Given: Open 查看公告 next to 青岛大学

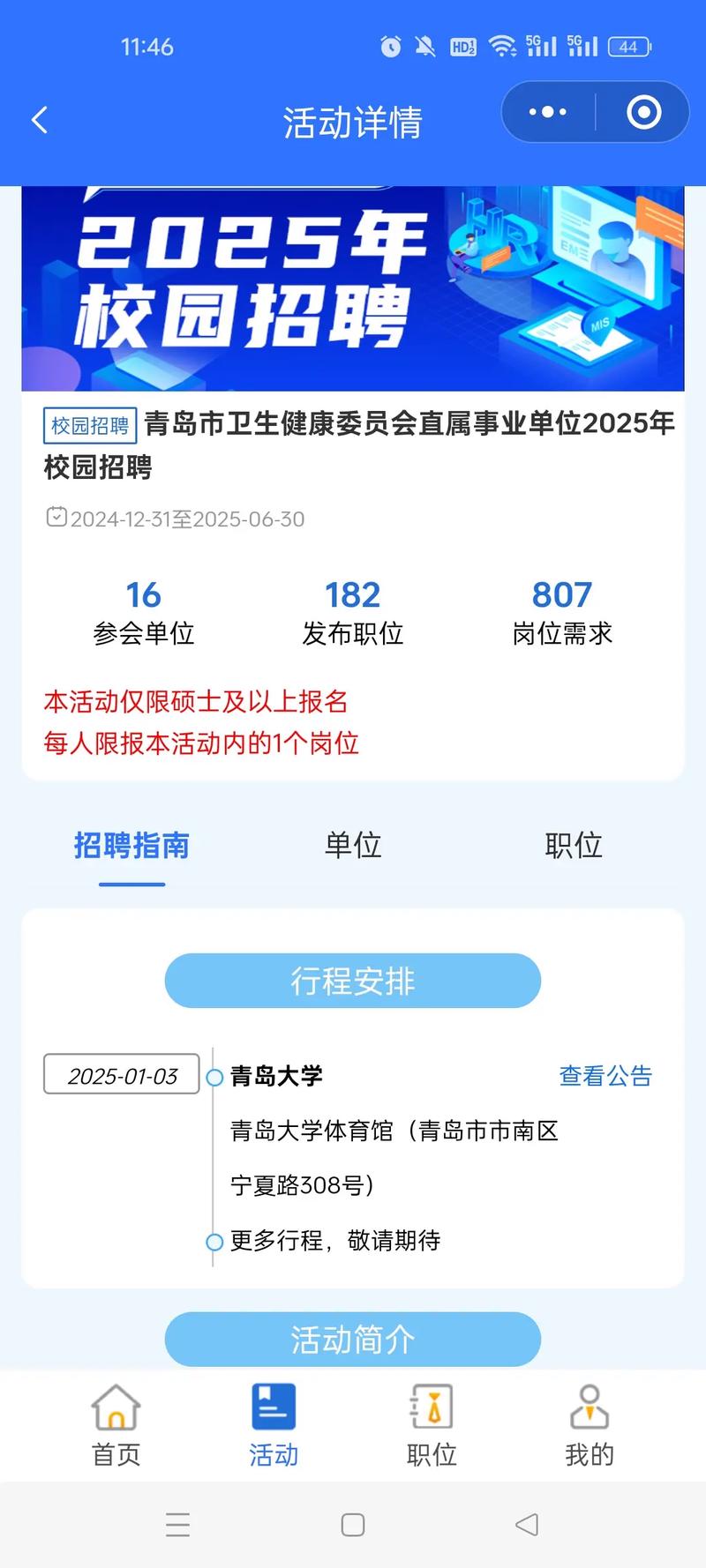Looking at the screenshot, I should coord(605,1075).
